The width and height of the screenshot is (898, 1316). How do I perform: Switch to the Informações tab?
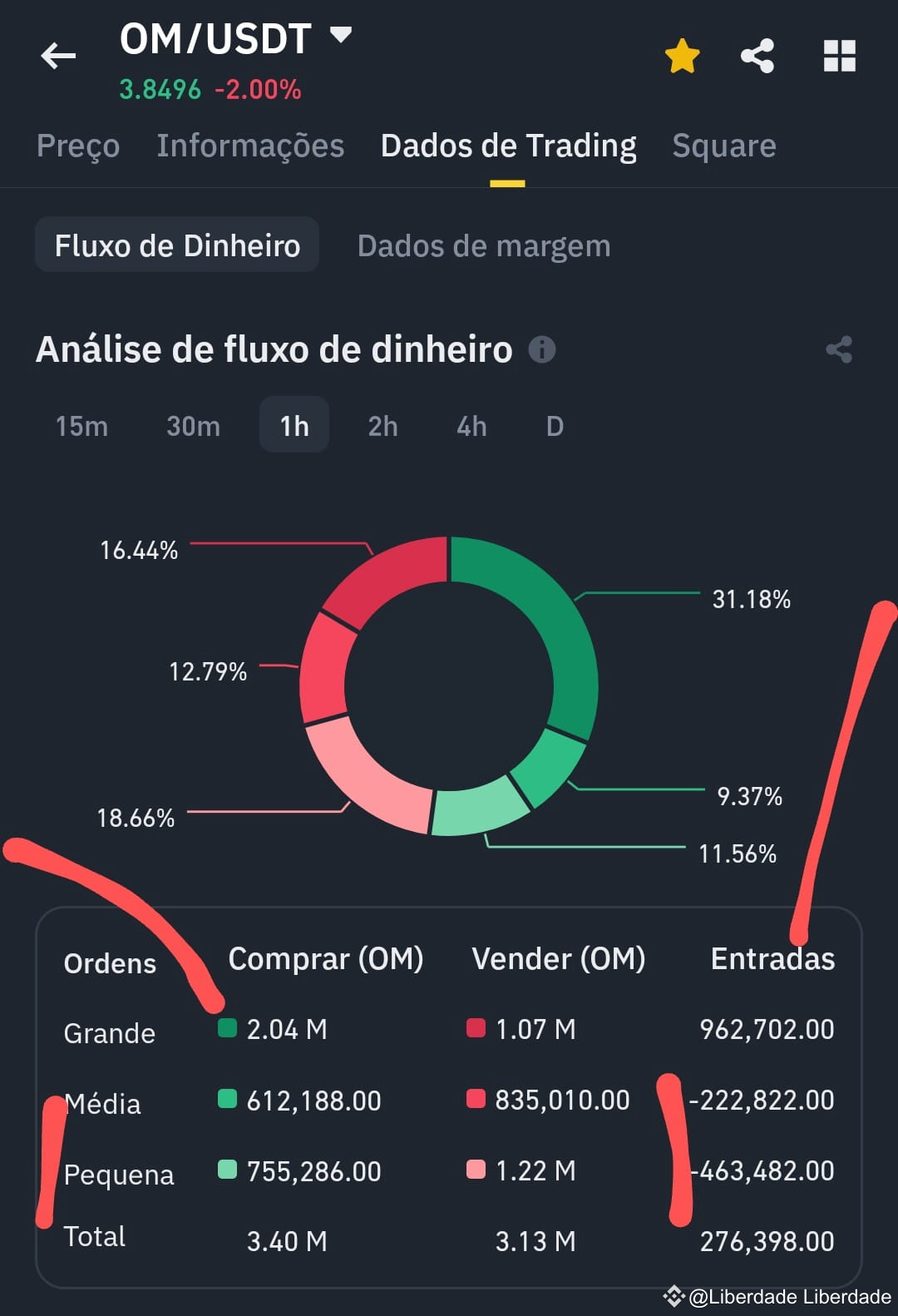point(249,146)
